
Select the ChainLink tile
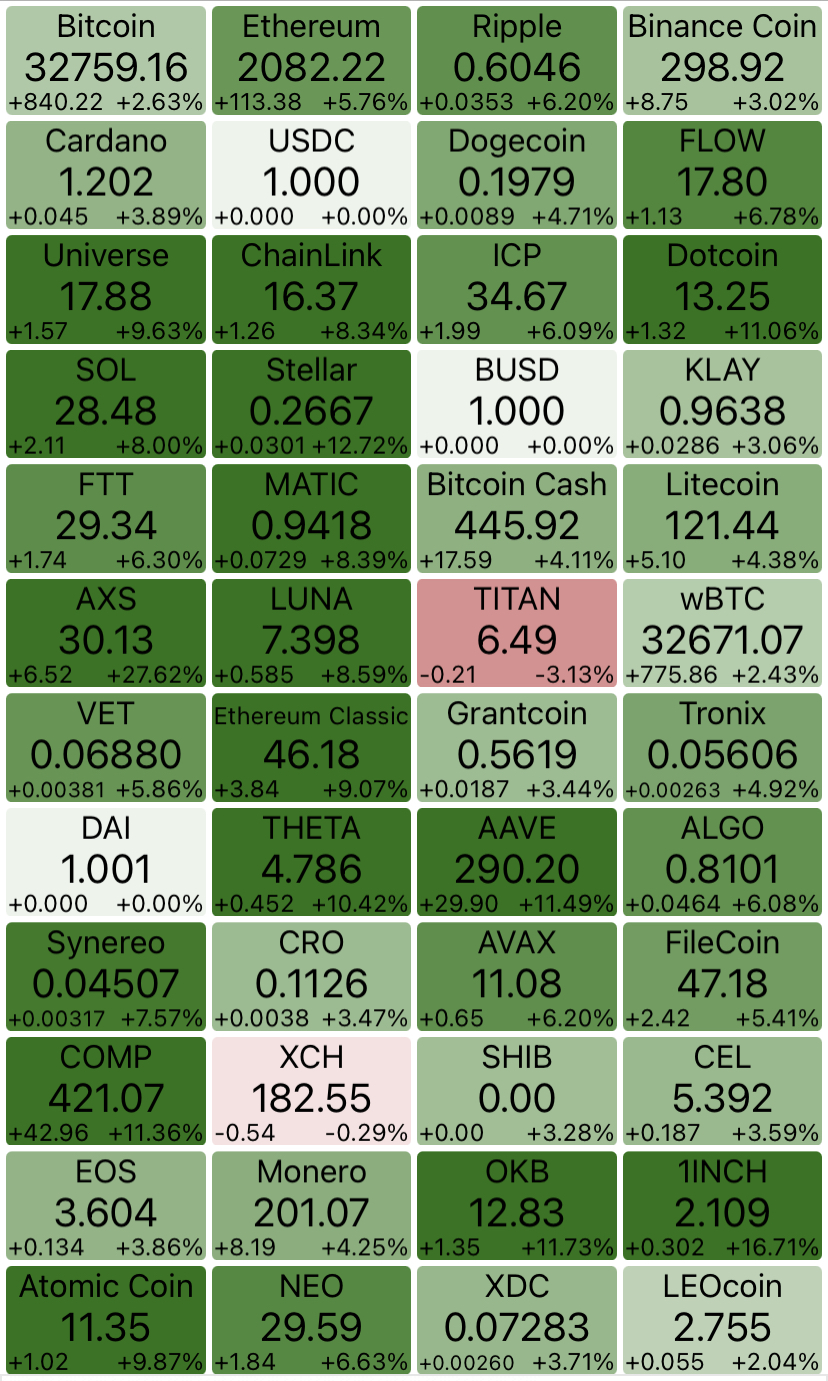coord(311,289)
